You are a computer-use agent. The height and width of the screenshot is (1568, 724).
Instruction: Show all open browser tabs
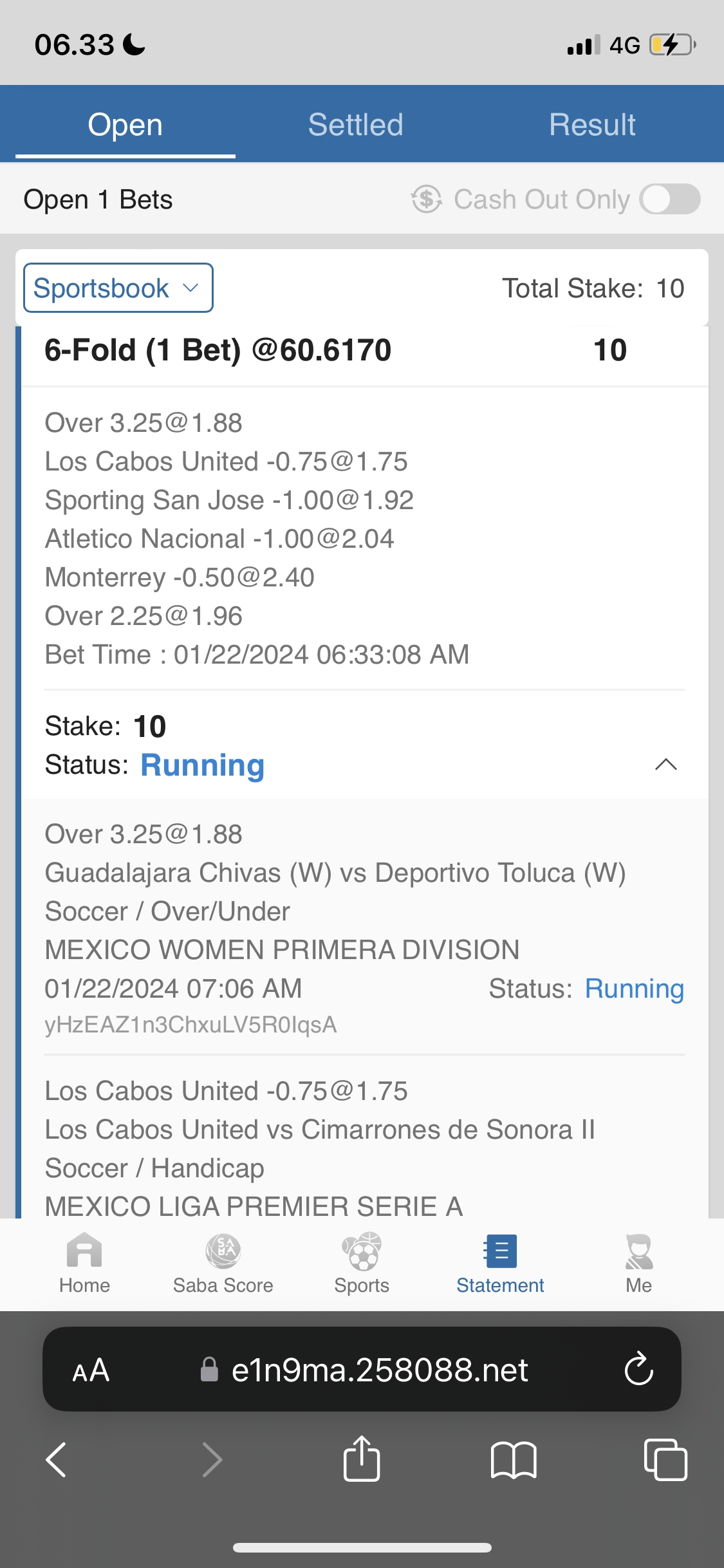(x=665, y=1459)
